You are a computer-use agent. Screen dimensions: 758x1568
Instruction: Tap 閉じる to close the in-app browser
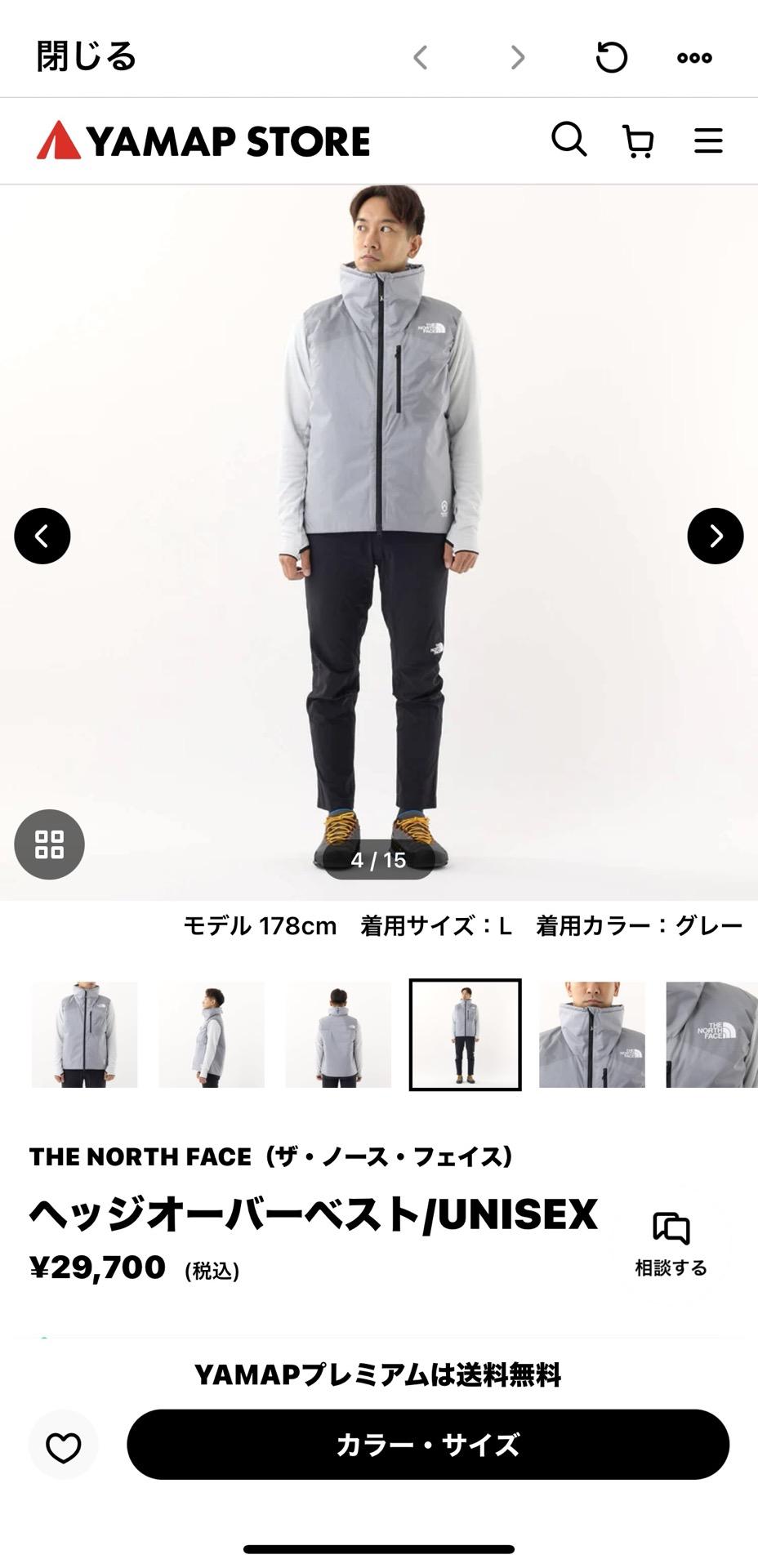point(86,57)
